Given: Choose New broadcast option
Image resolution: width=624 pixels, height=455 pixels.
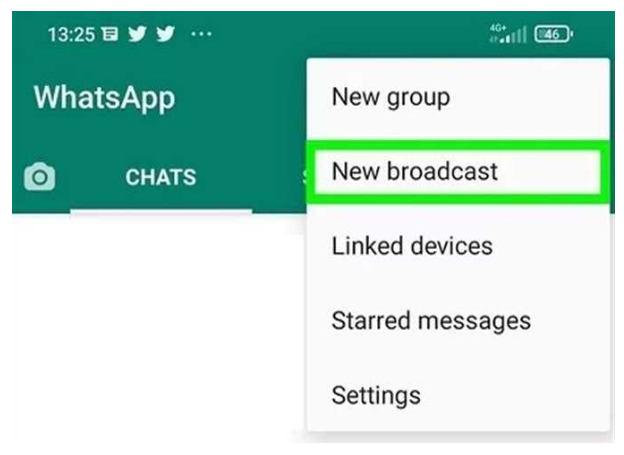Looking at the screenshot, I should tap(414, 172).
